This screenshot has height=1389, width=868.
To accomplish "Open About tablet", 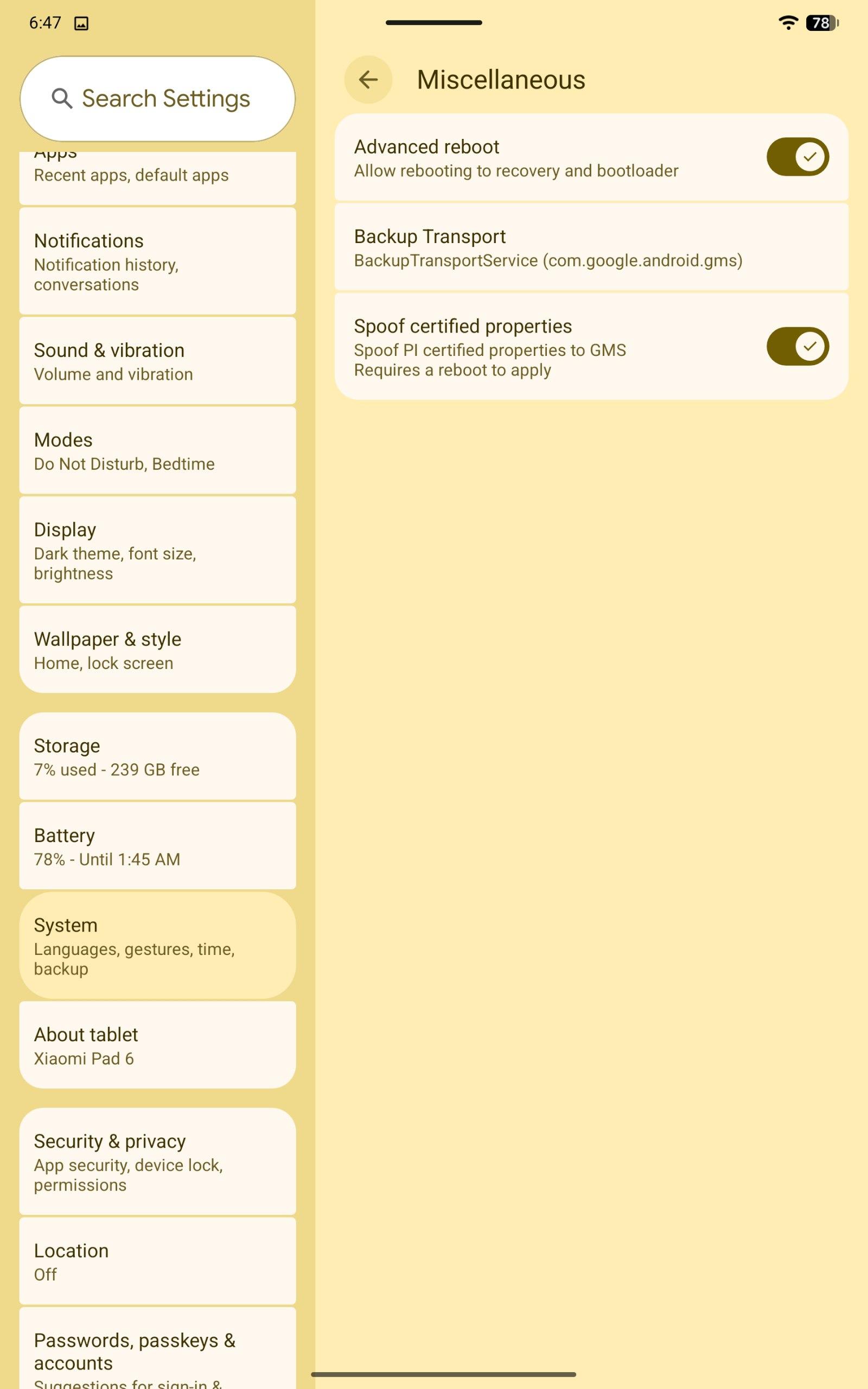I will click(x=158, y=1045).
